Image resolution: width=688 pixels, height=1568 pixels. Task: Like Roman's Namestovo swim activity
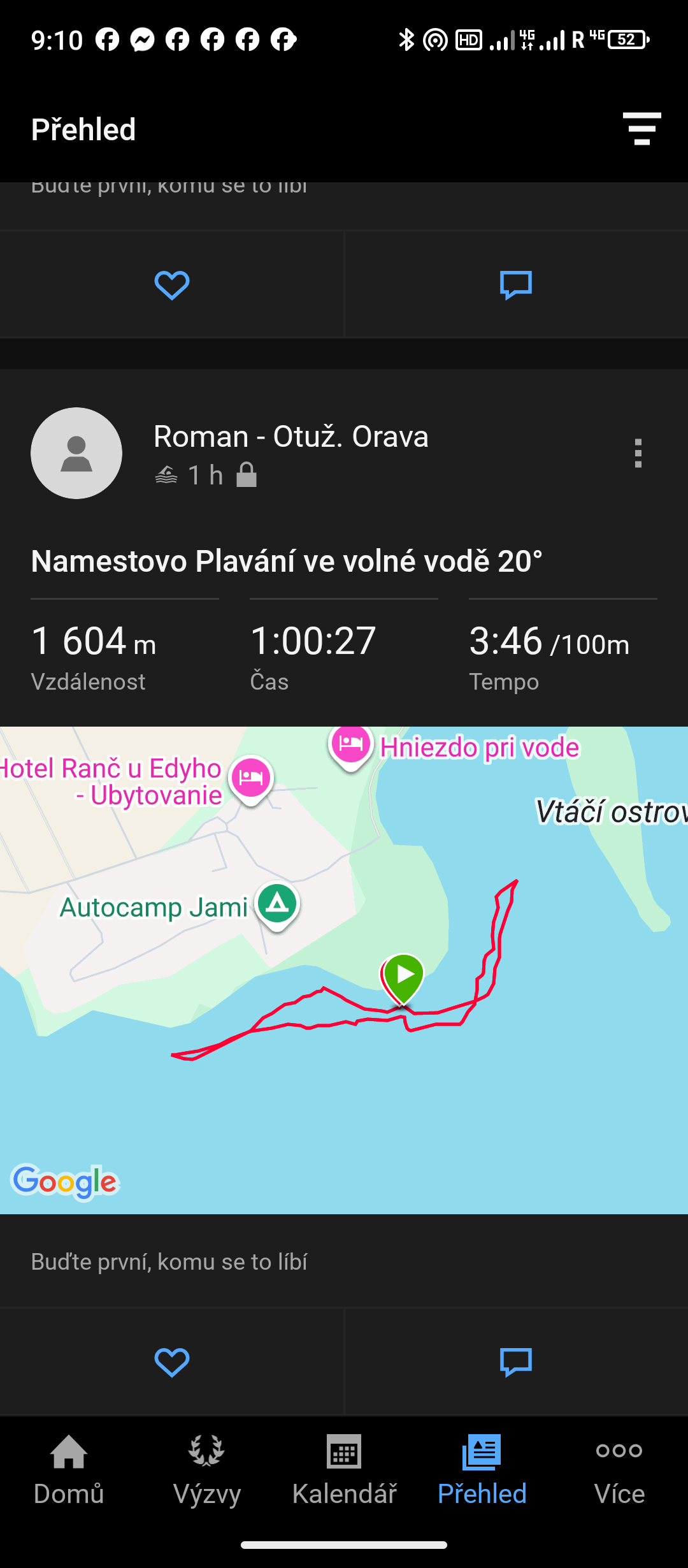click(171, 1362)
